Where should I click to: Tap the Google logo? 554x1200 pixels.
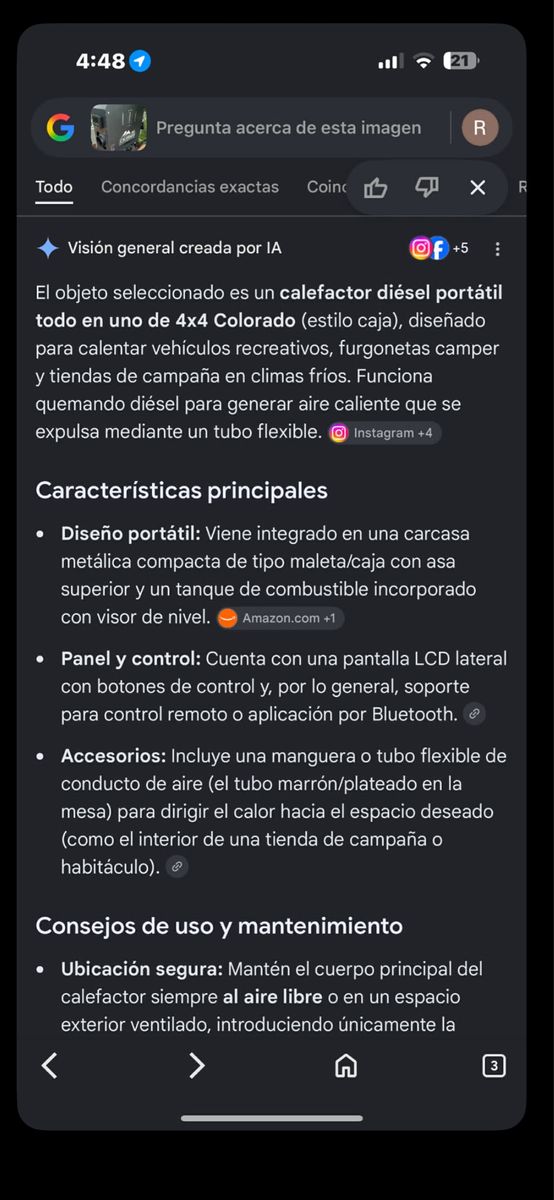coord(60,128)
